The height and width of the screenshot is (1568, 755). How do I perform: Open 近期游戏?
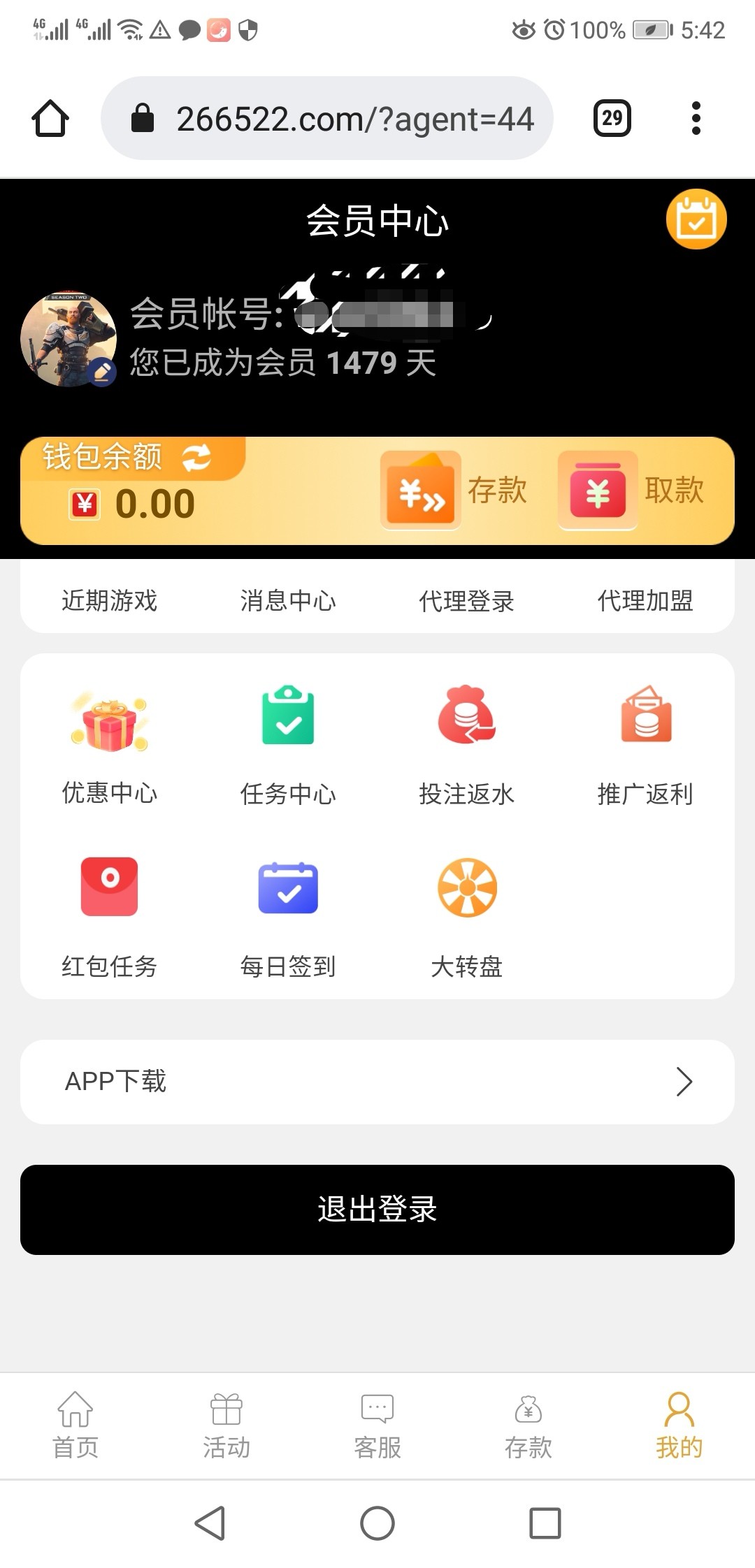tap(109, 601)
